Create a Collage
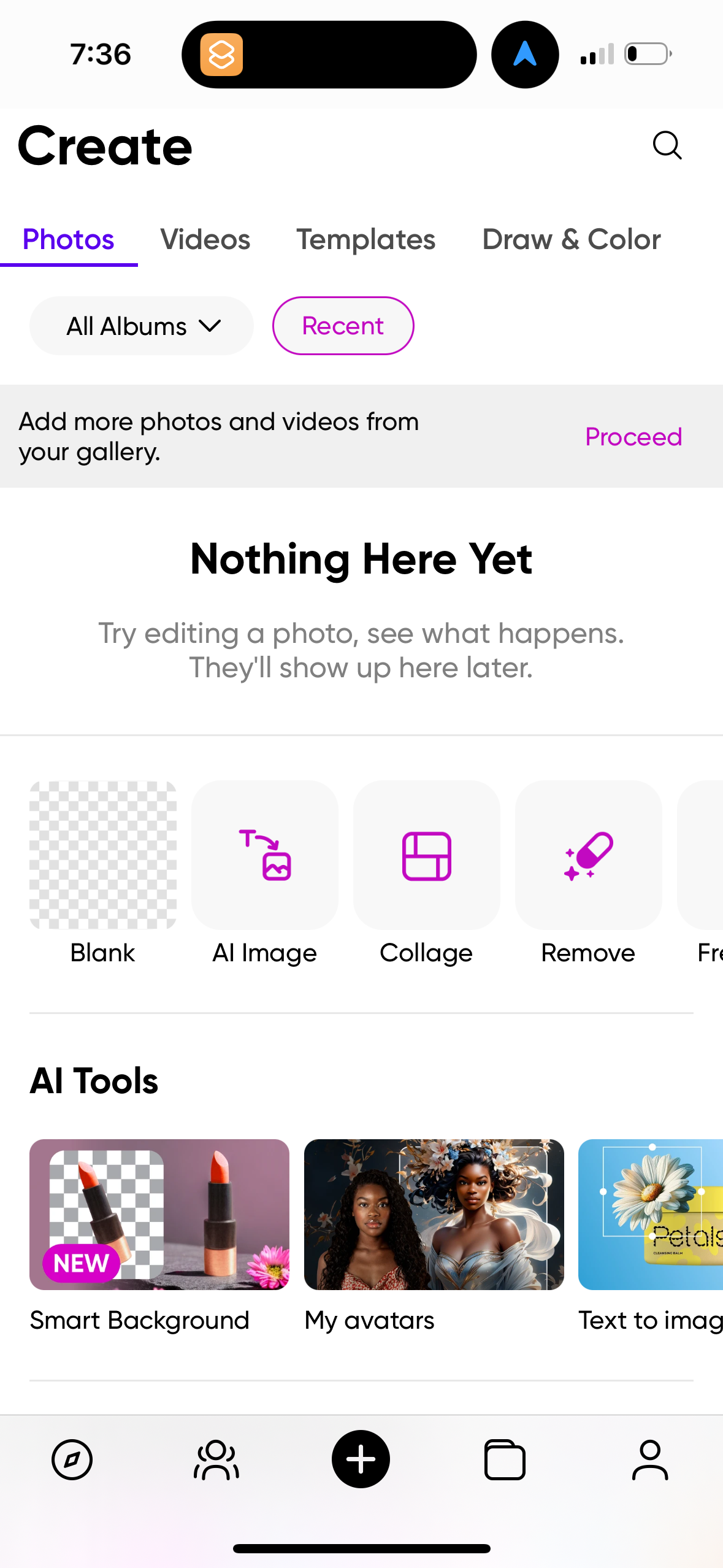 point(427,855)
